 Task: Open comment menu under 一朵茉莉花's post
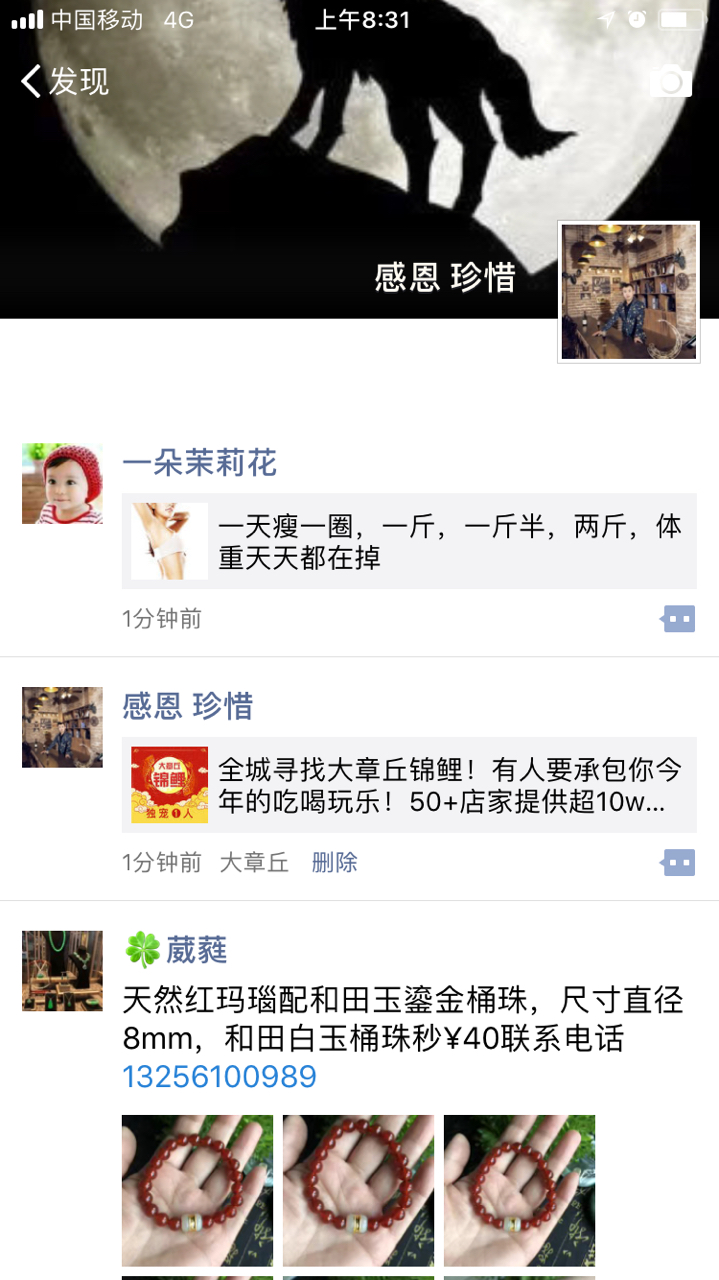click(x=679, y=620)
